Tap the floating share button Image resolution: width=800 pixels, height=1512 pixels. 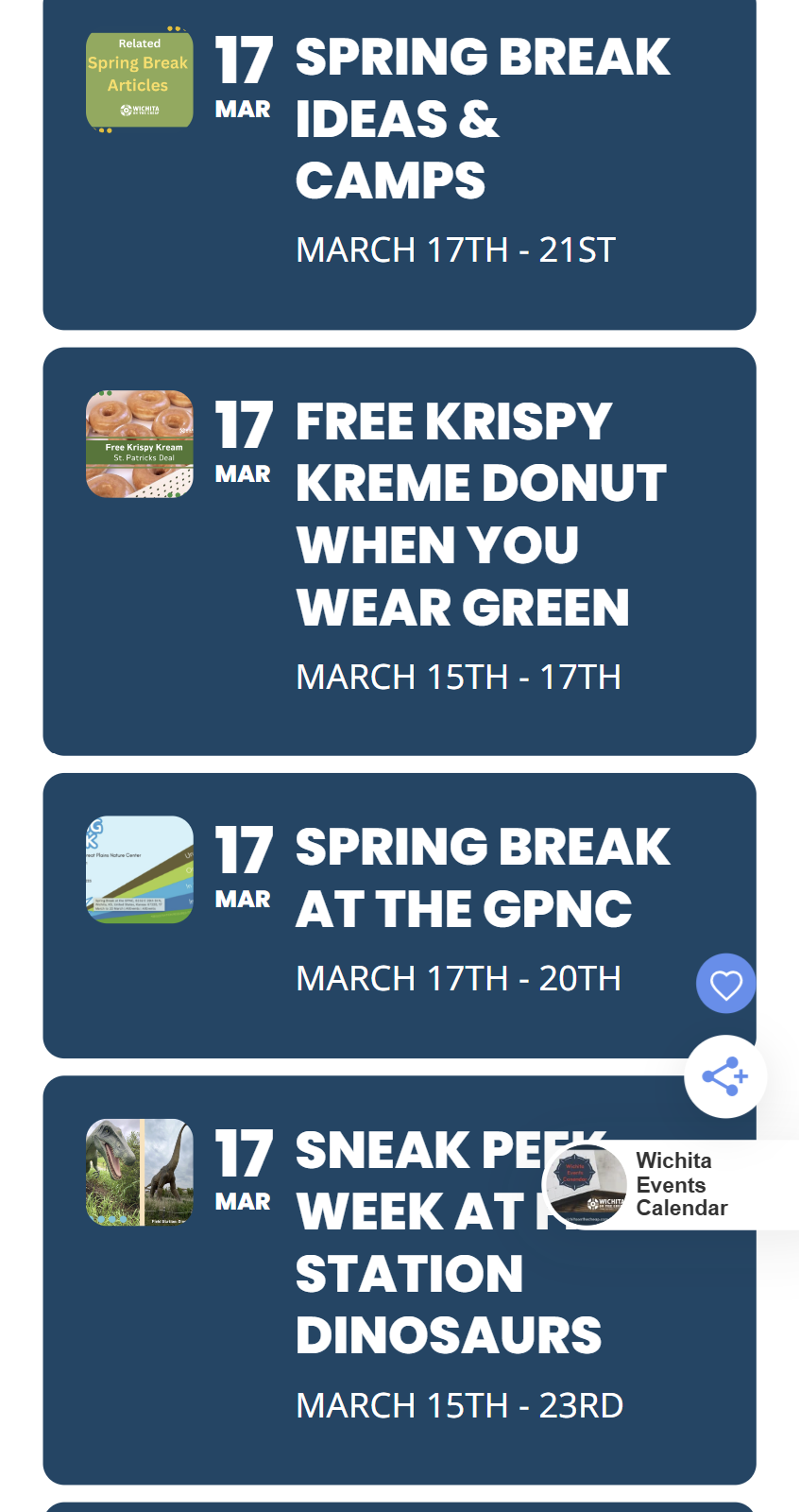coord(725,1076)
